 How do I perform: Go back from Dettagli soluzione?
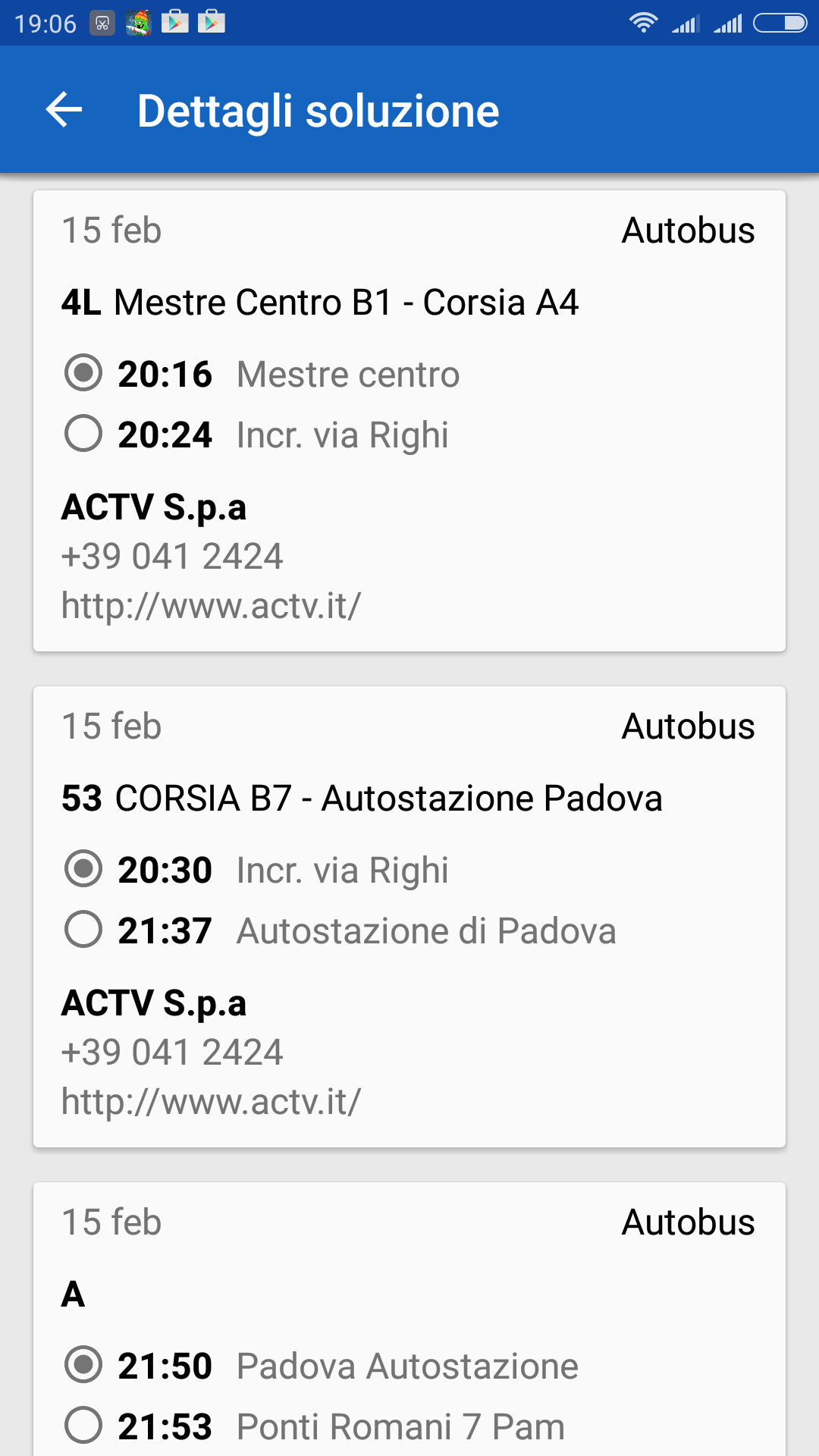(64, 111)
